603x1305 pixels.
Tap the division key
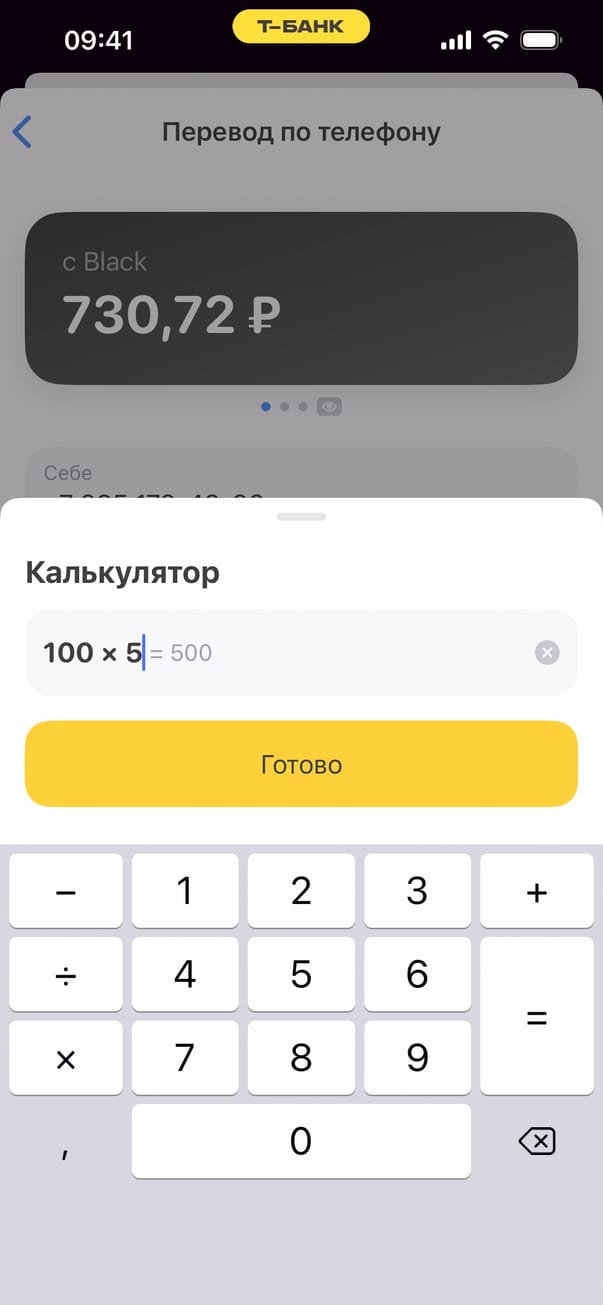click(x=66, y=975)
